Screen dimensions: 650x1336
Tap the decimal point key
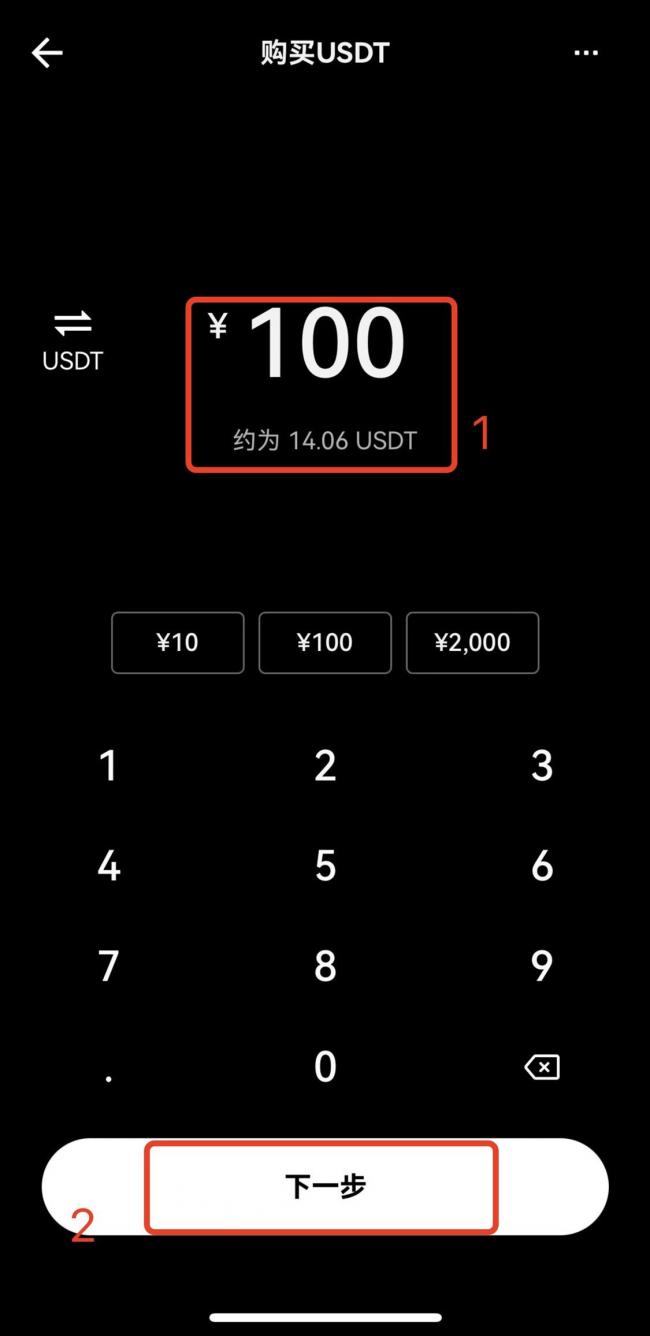[108, 1067]
